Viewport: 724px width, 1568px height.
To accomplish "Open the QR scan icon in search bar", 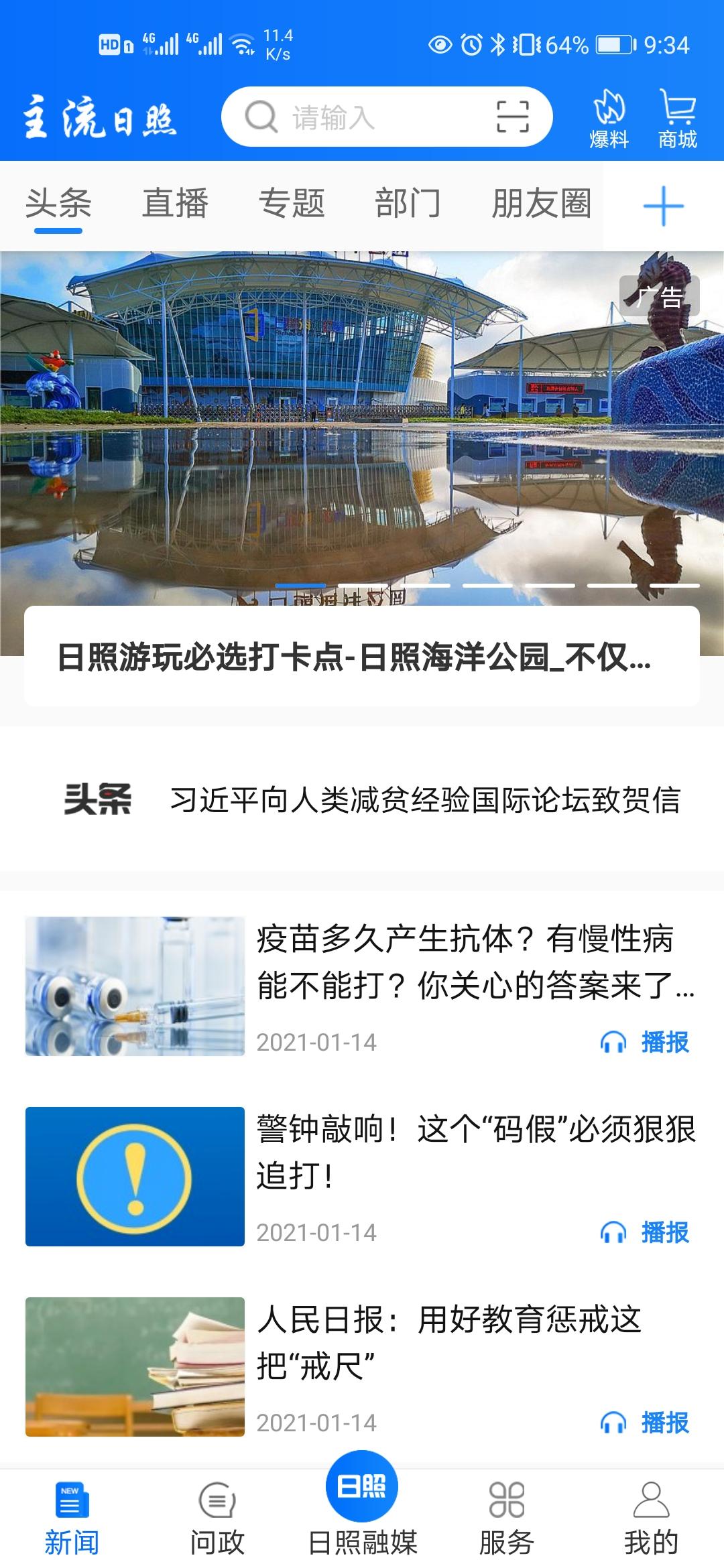I will [x=513, y=119].
